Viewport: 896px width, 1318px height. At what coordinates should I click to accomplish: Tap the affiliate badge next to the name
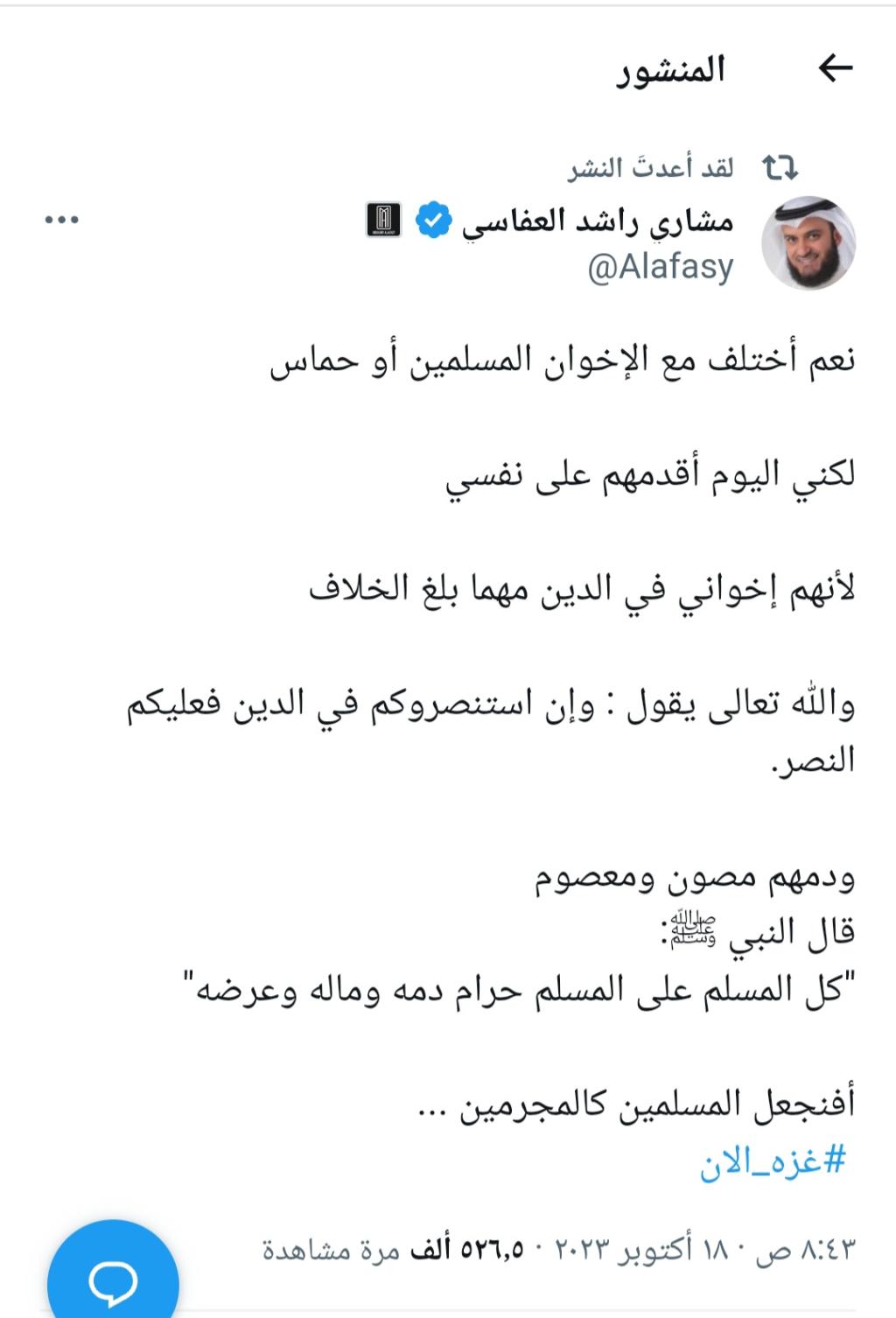point(382,221)
